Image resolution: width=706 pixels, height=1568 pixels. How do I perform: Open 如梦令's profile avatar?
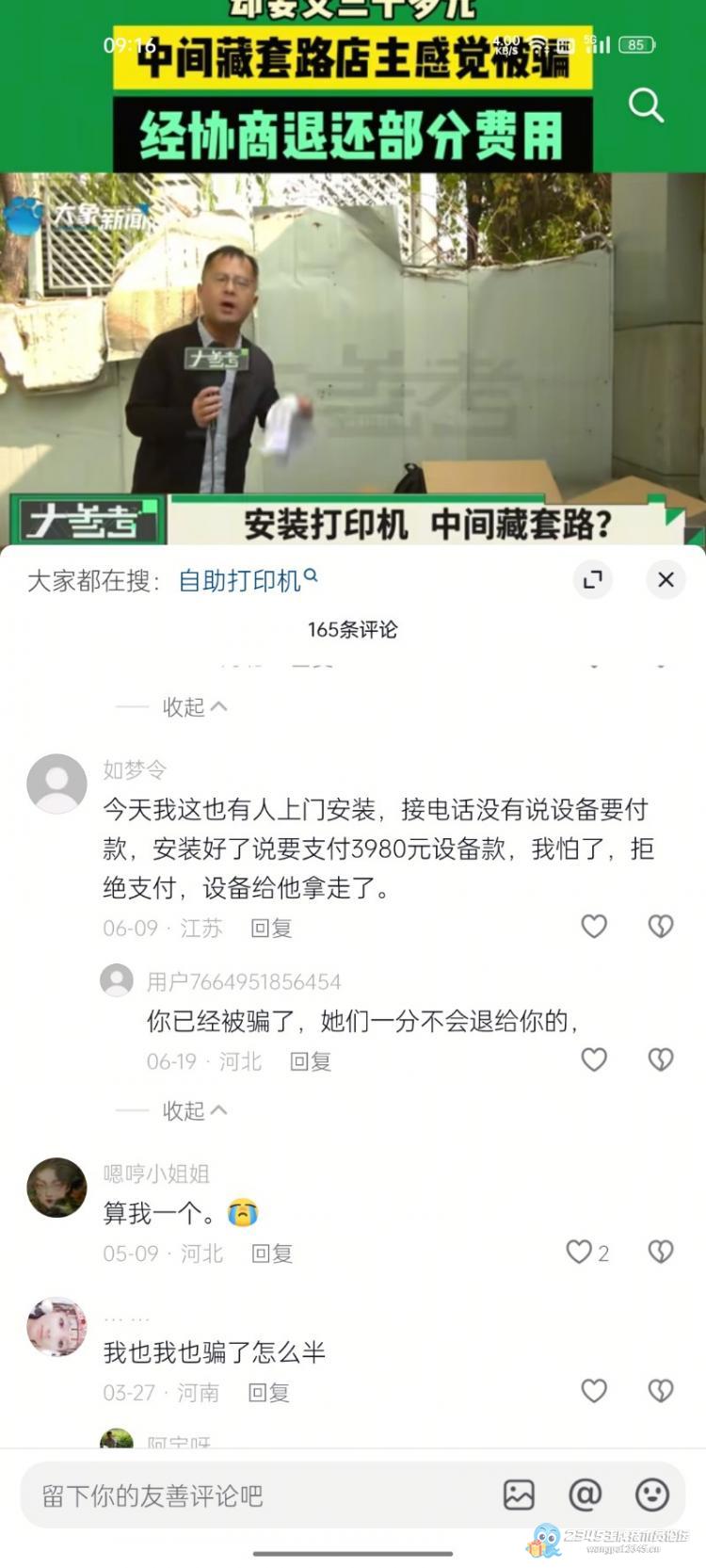tap(56, 784)
